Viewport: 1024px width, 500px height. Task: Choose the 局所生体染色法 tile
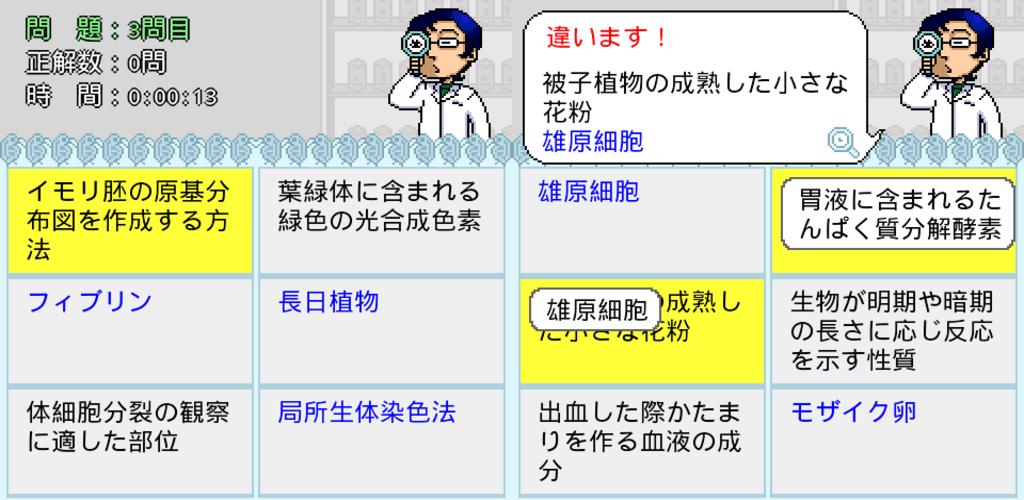point(384,440)
